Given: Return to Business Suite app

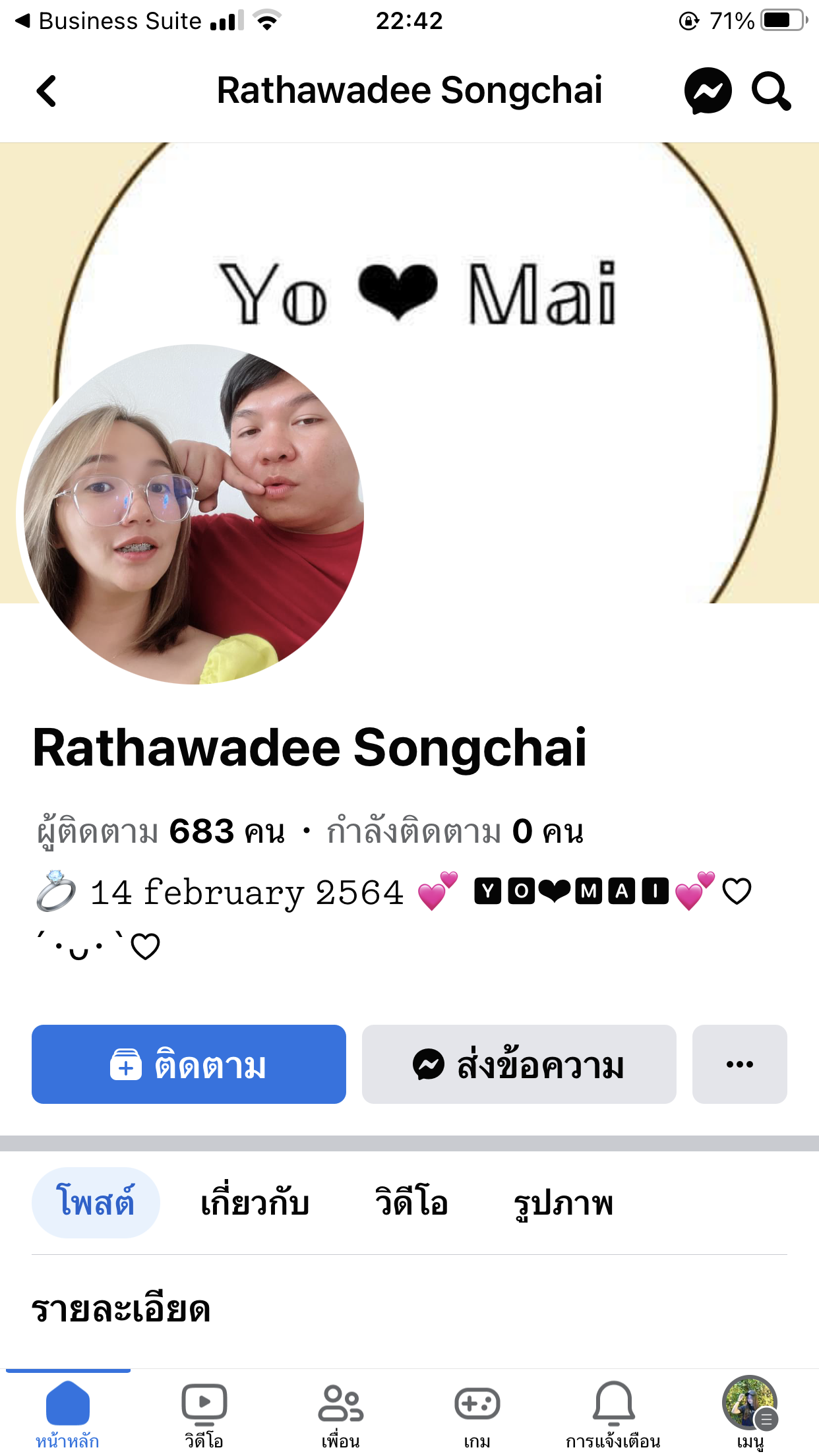Looking at the screenshot, I should coord(109,21).
